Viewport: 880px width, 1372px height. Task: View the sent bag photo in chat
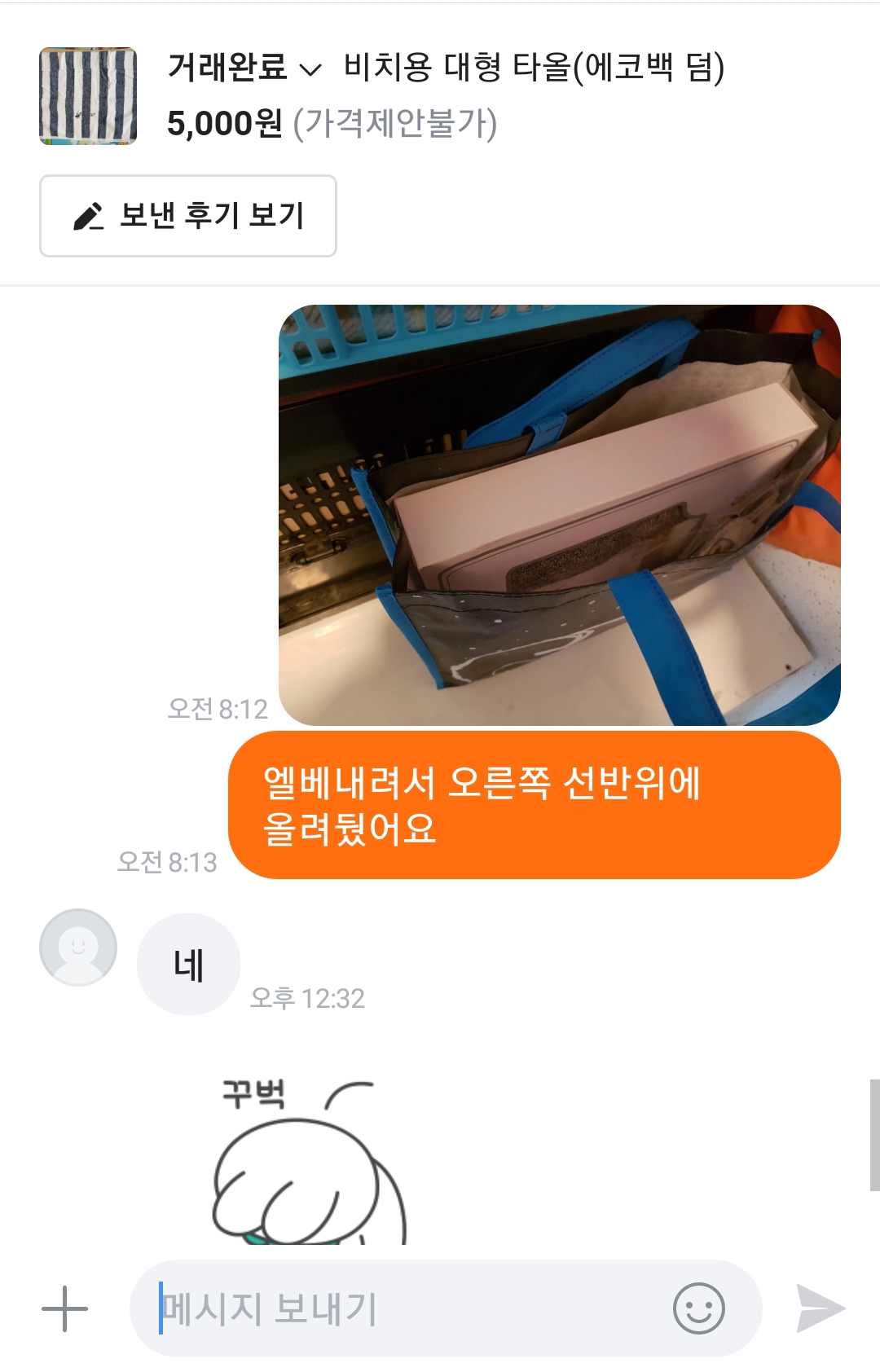point(560,515)
